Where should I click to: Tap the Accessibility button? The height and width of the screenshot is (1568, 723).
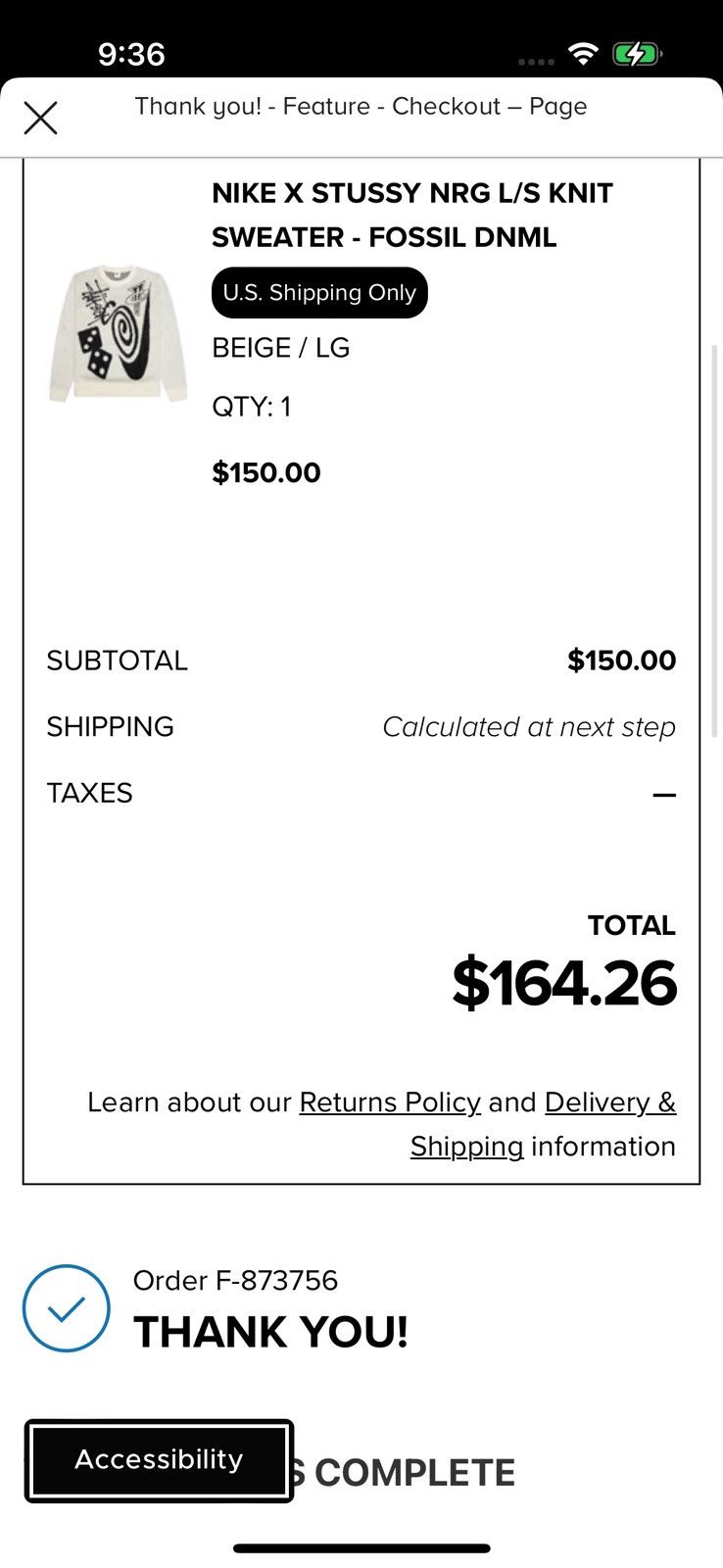click(x=159, y=1460)
